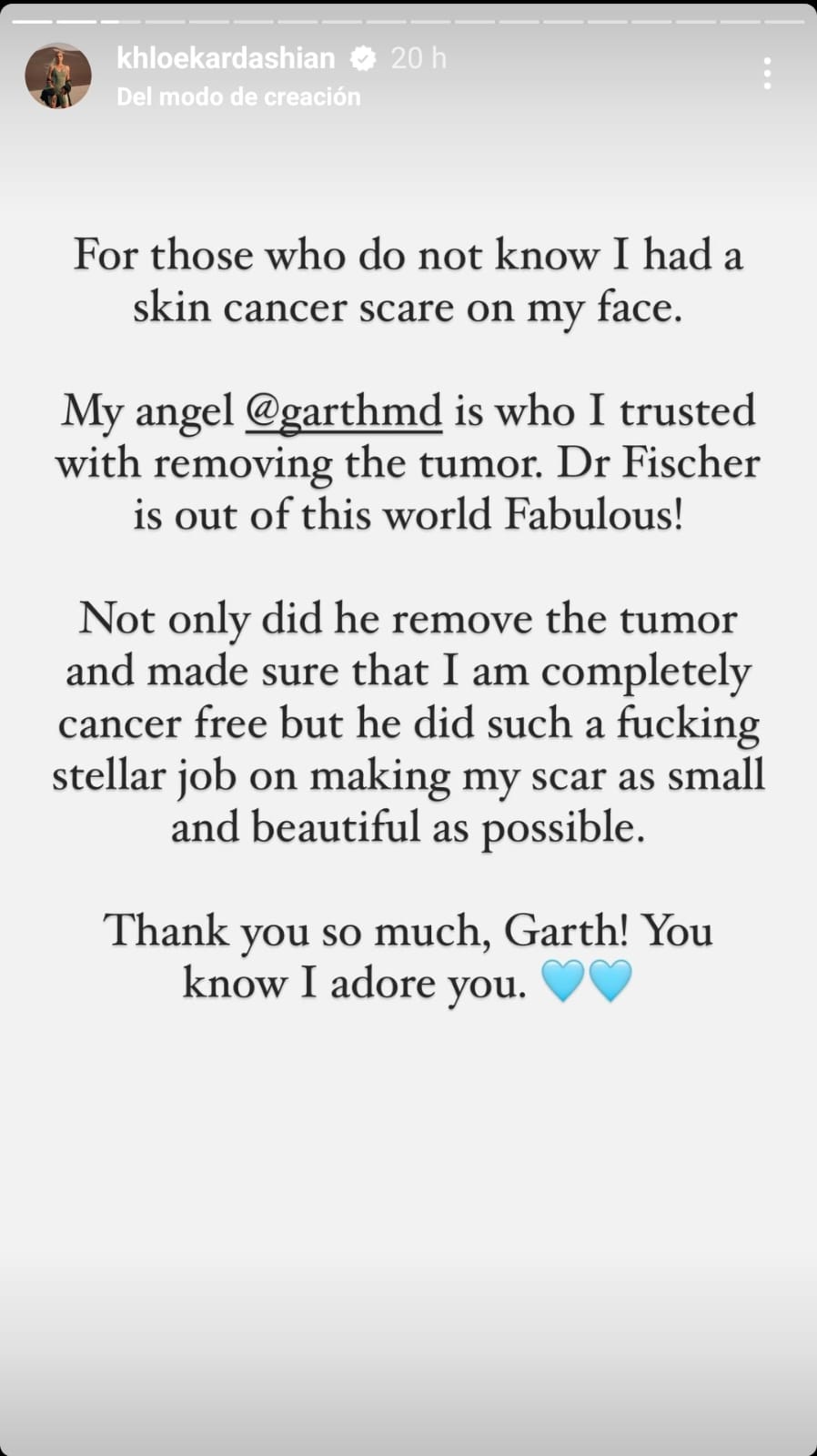This screenshot has height=1456, width=817.
Task: Tap the 'Del modo de creación' label
Action: 238,96
